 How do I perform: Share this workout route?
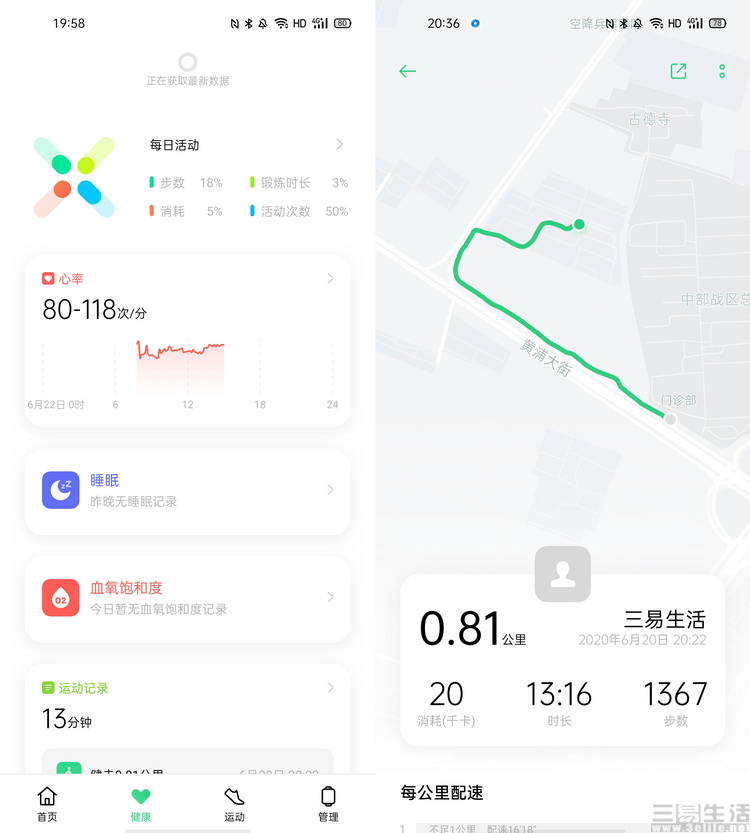tap(678, 71)
